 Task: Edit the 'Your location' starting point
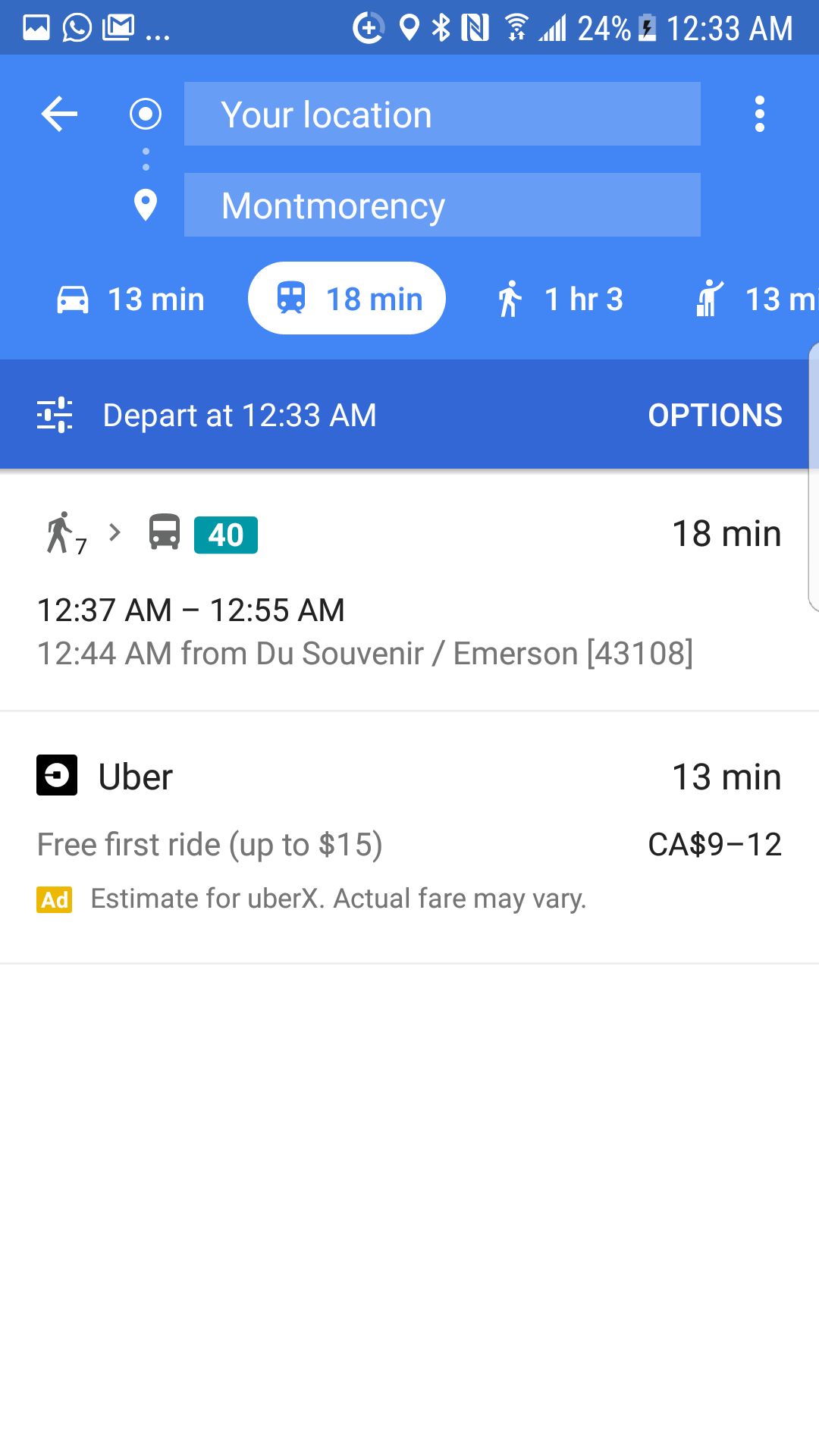pyautogui.click(x=442, y=114)
